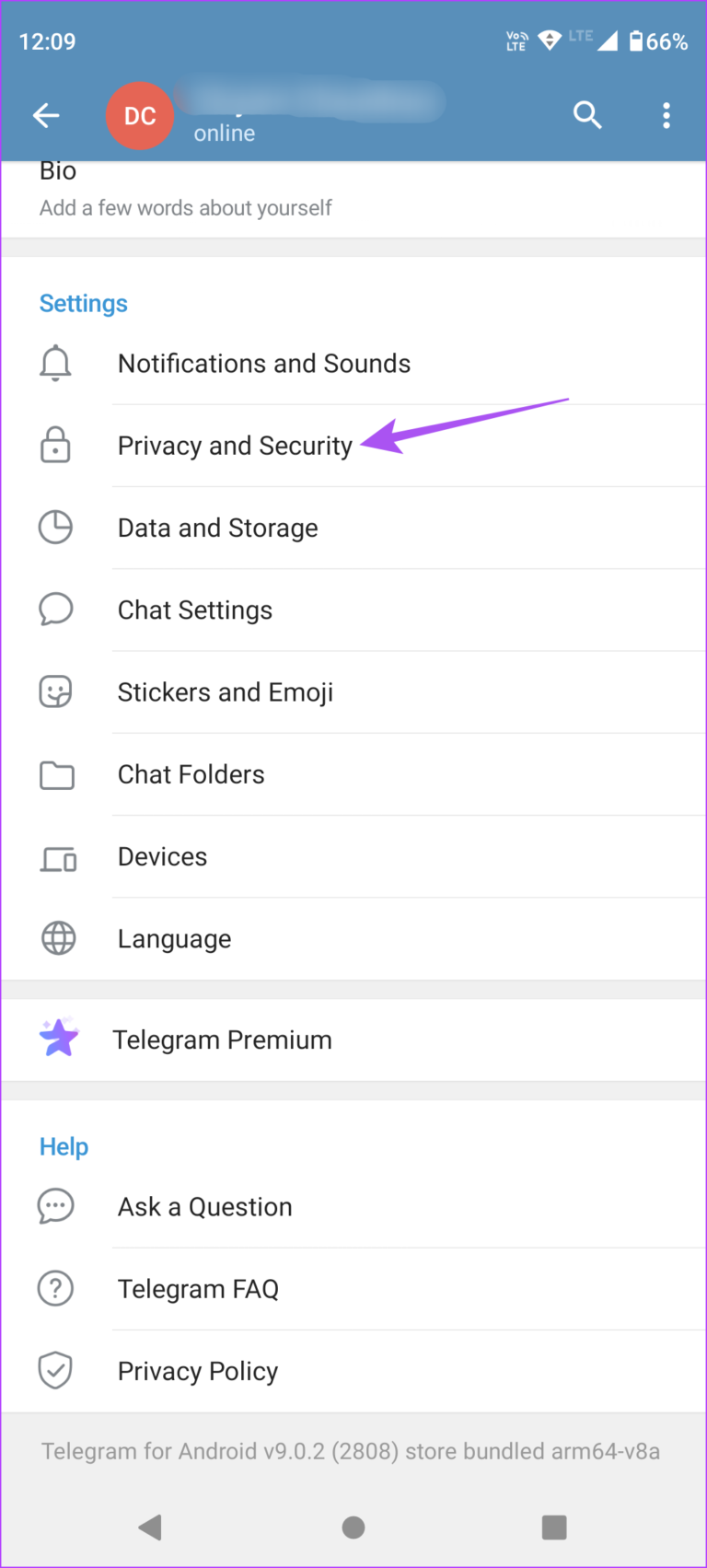This screenshot has width=707, height=1568.
Task: Open Language settings via the globe icon
Action: (56, 938)
